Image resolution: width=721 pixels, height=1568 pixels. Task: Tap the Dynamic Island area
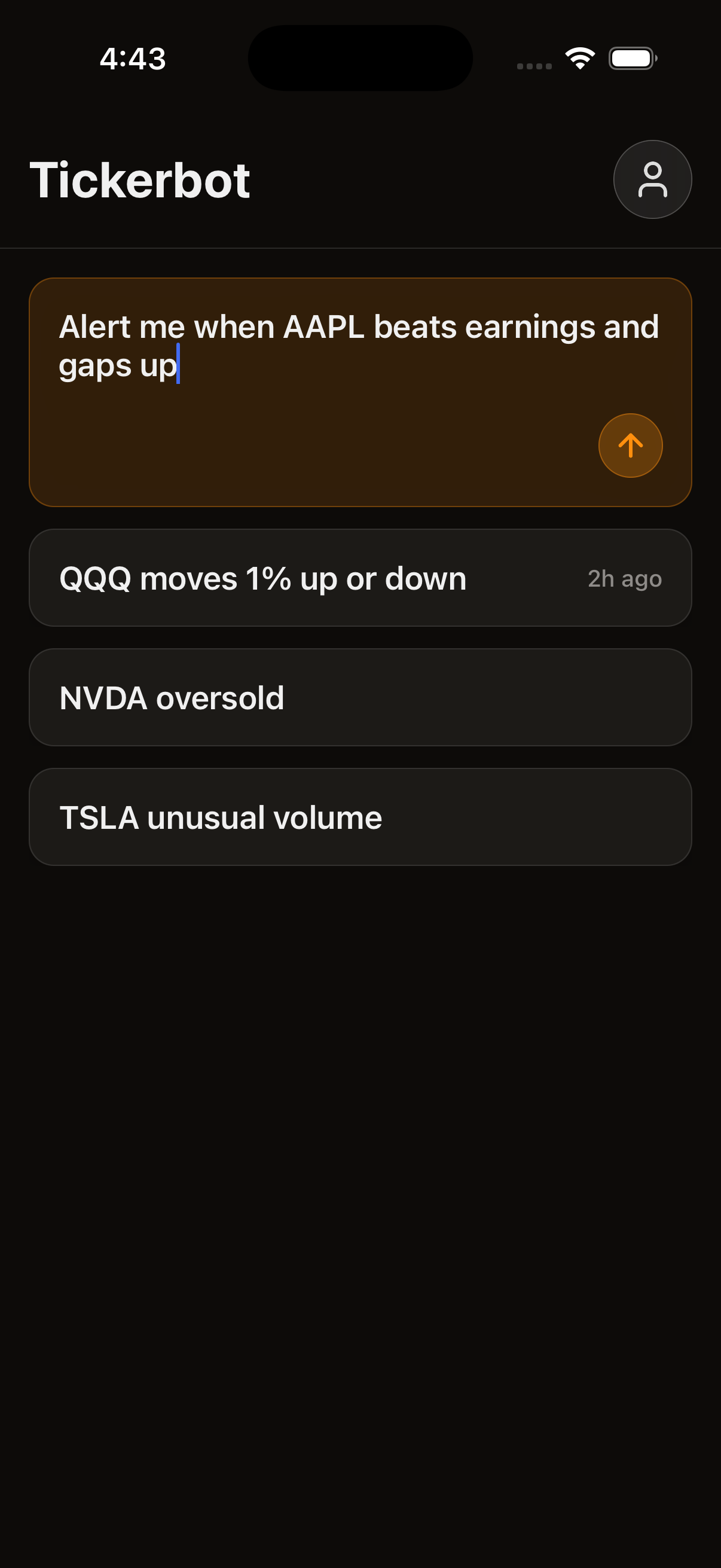pos(360,58)
